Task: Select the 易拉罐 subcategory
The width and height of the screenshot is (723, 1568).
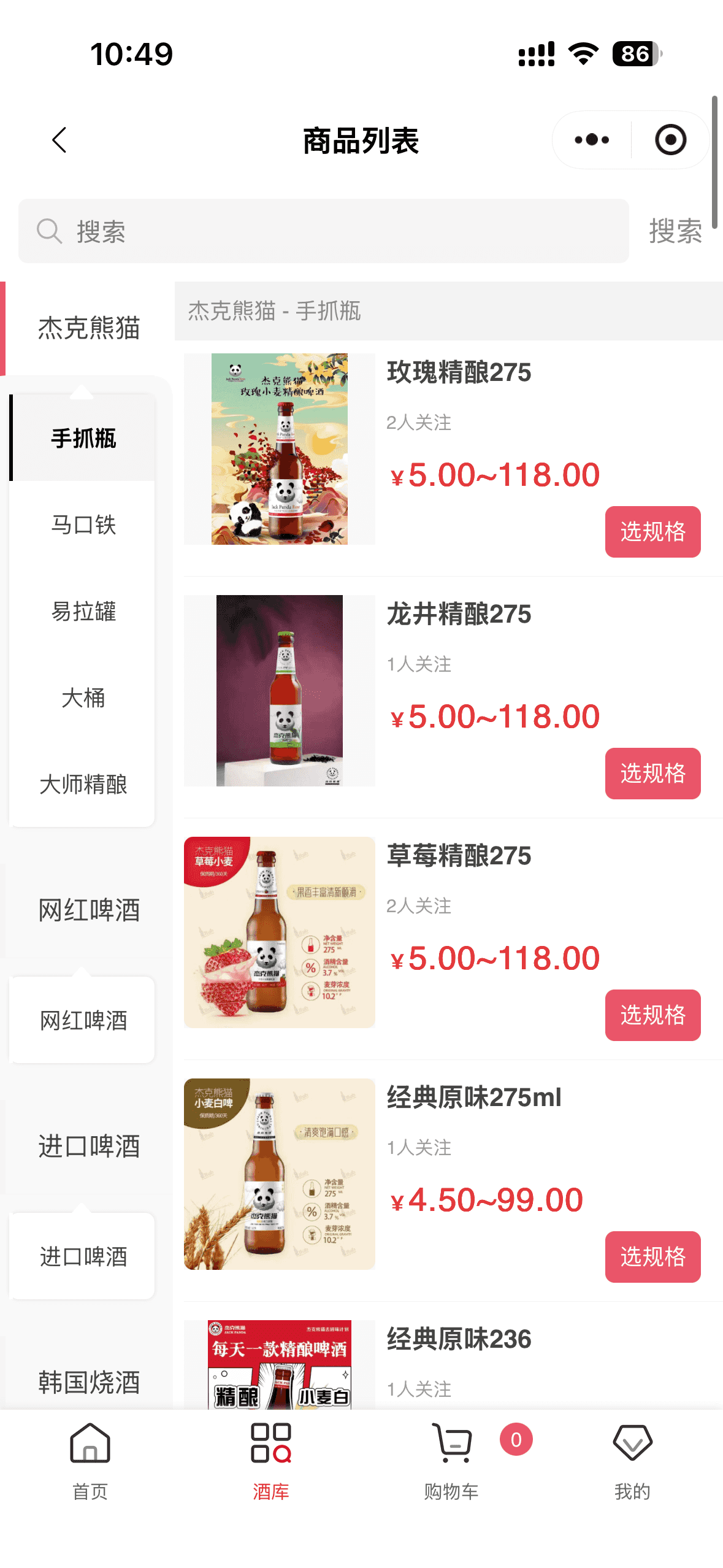Action: (x=83, y=612)
